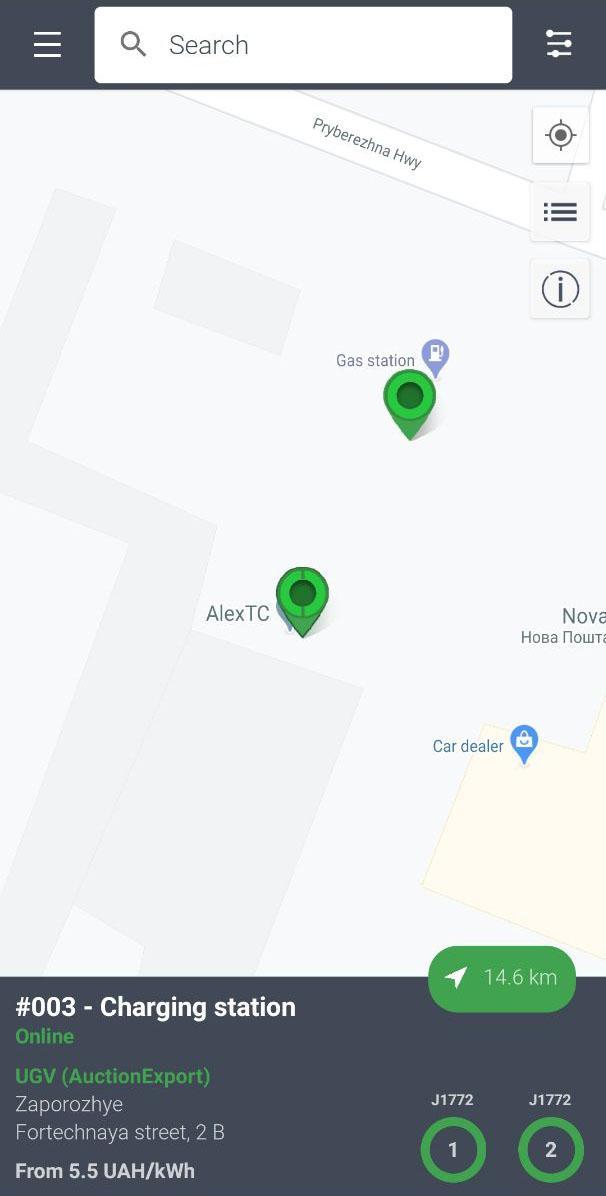Open the filter settings icon

[x=559, y=44]
